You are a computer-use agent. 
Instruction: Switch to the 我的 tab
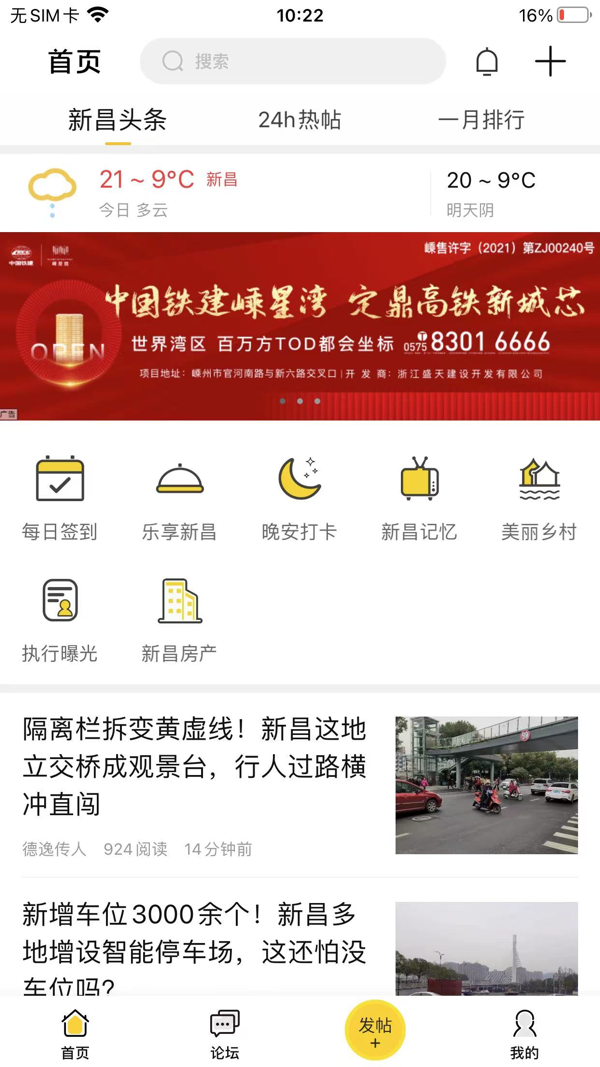click(x=524, y=1034)
